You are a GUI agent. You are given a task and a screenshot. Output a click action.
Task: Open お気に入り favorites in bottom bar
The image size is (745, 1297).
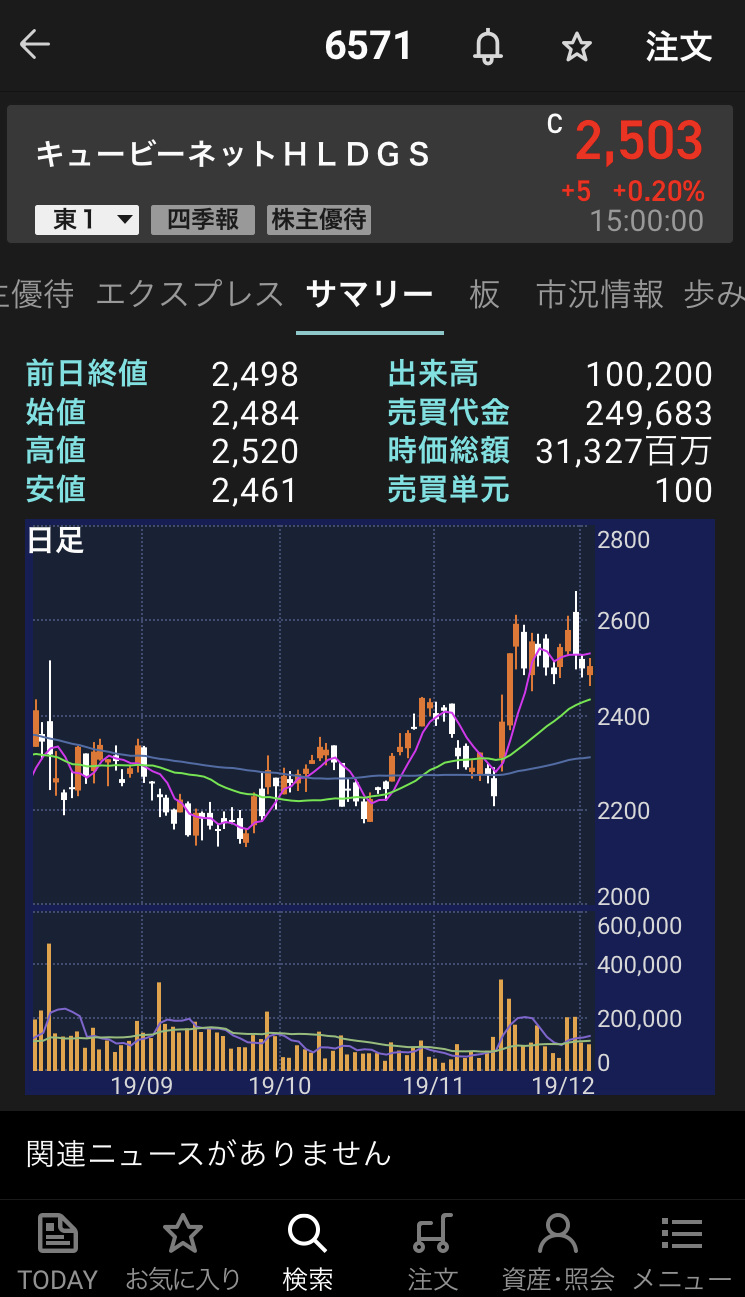(x=183, y=1250)
